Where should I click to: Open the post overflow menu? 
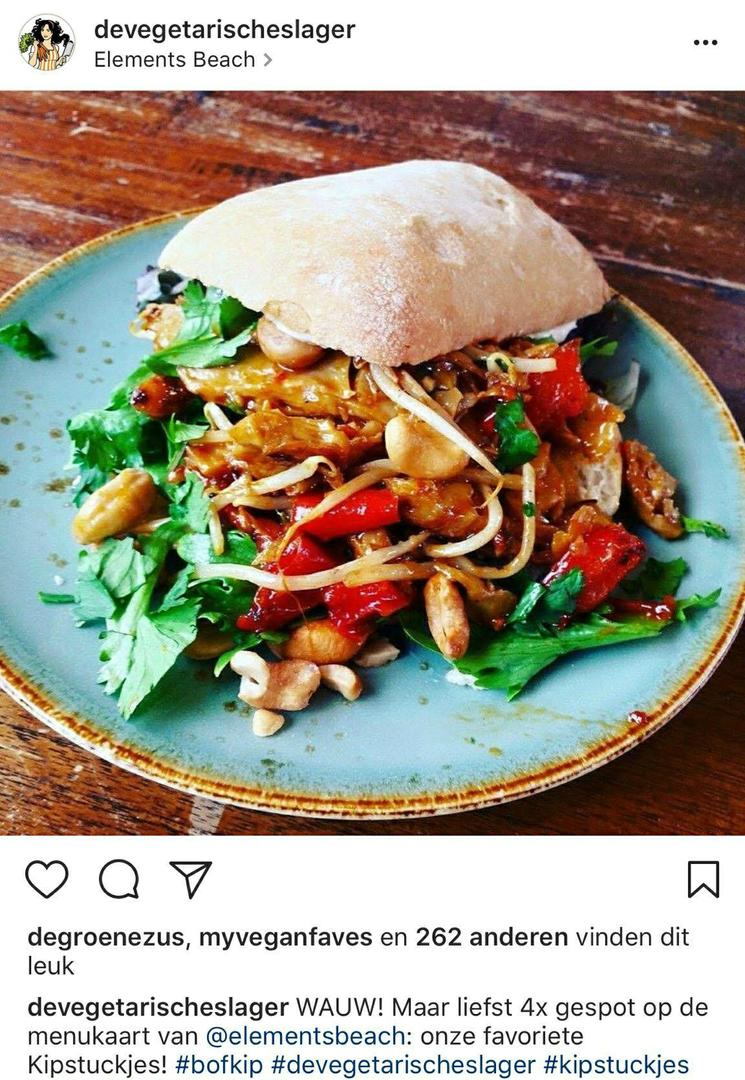pyautogui.click(x=705, y=43)
